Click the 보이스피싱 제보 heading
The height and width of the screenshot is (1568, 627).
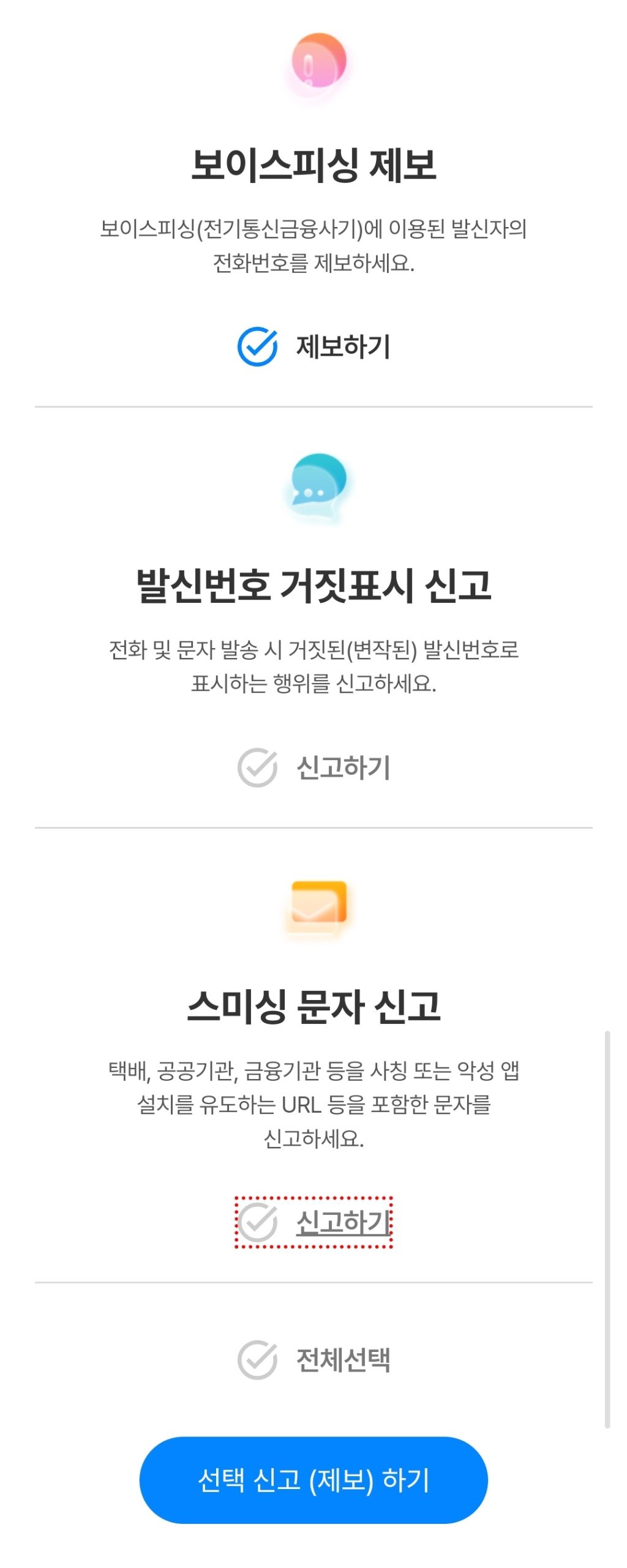click(x=313, y=163)
